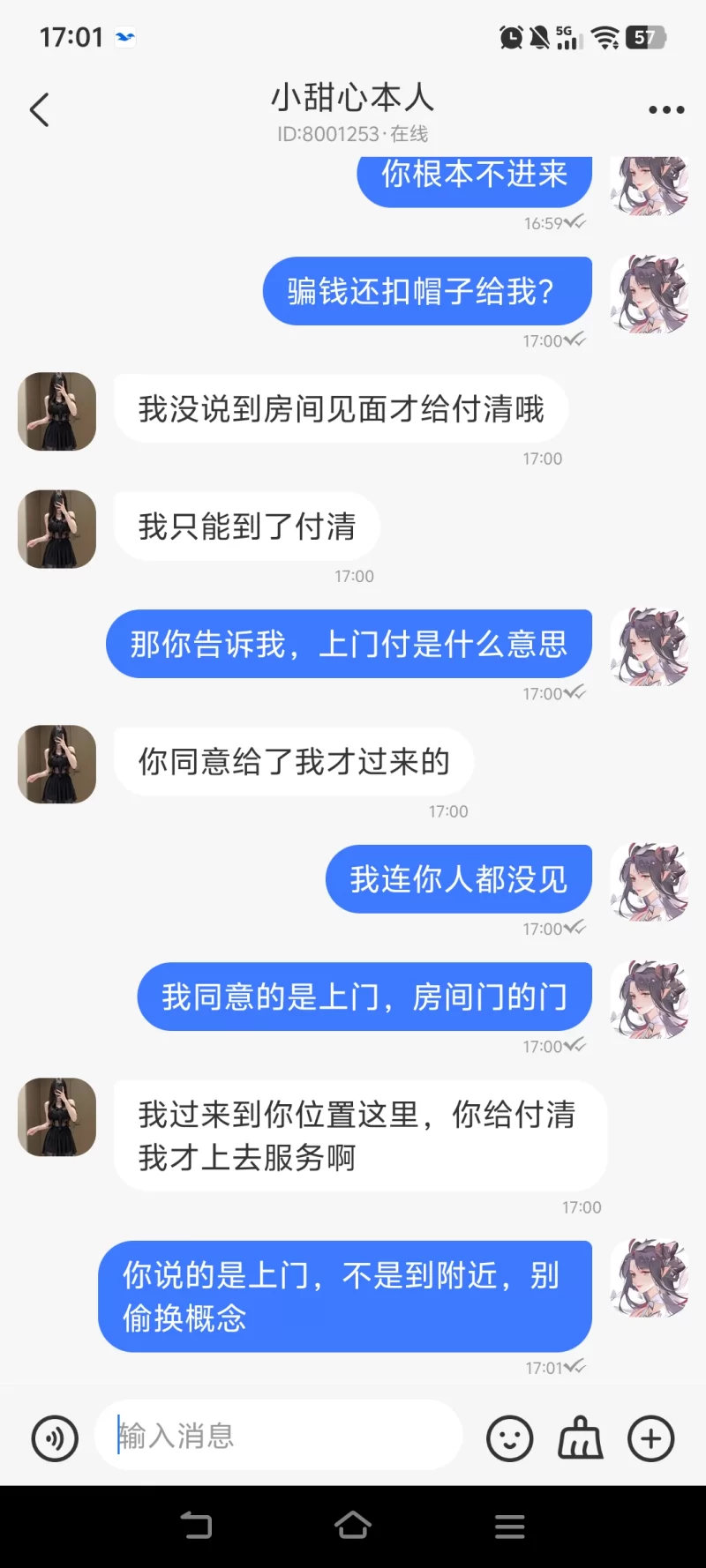Tap the system home button
706x1568 pixels.
pyautogui.click(x=353, y=1526)
